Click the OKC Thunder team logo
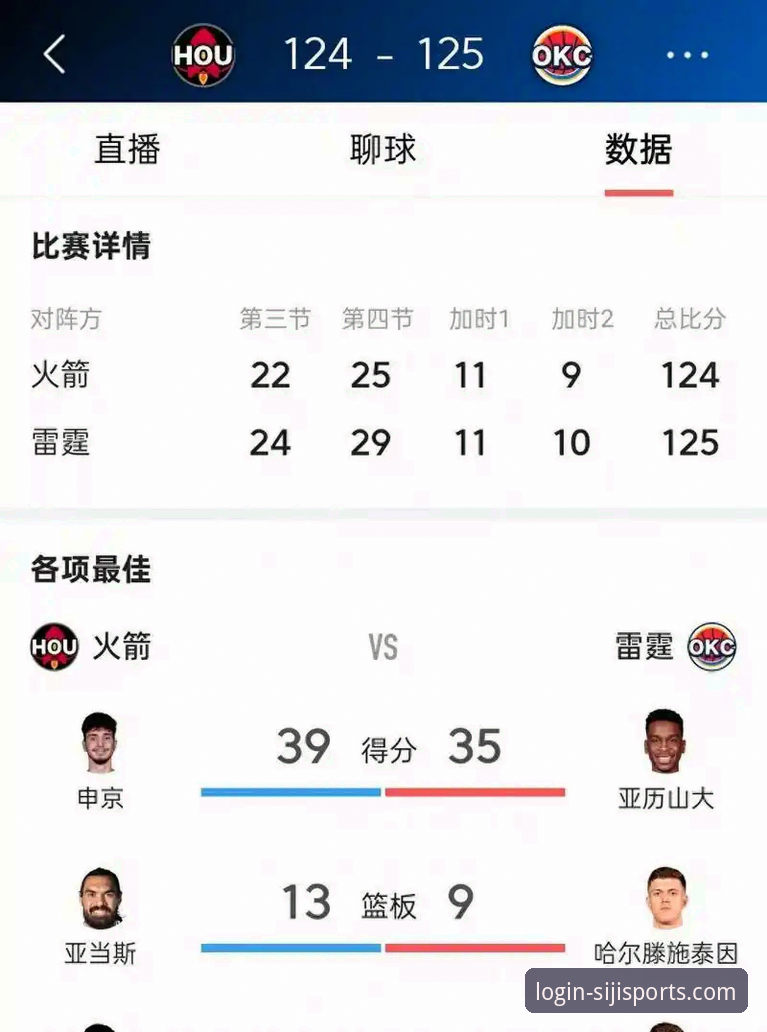Screen dimensions: 767x1032 click(561, 57)
